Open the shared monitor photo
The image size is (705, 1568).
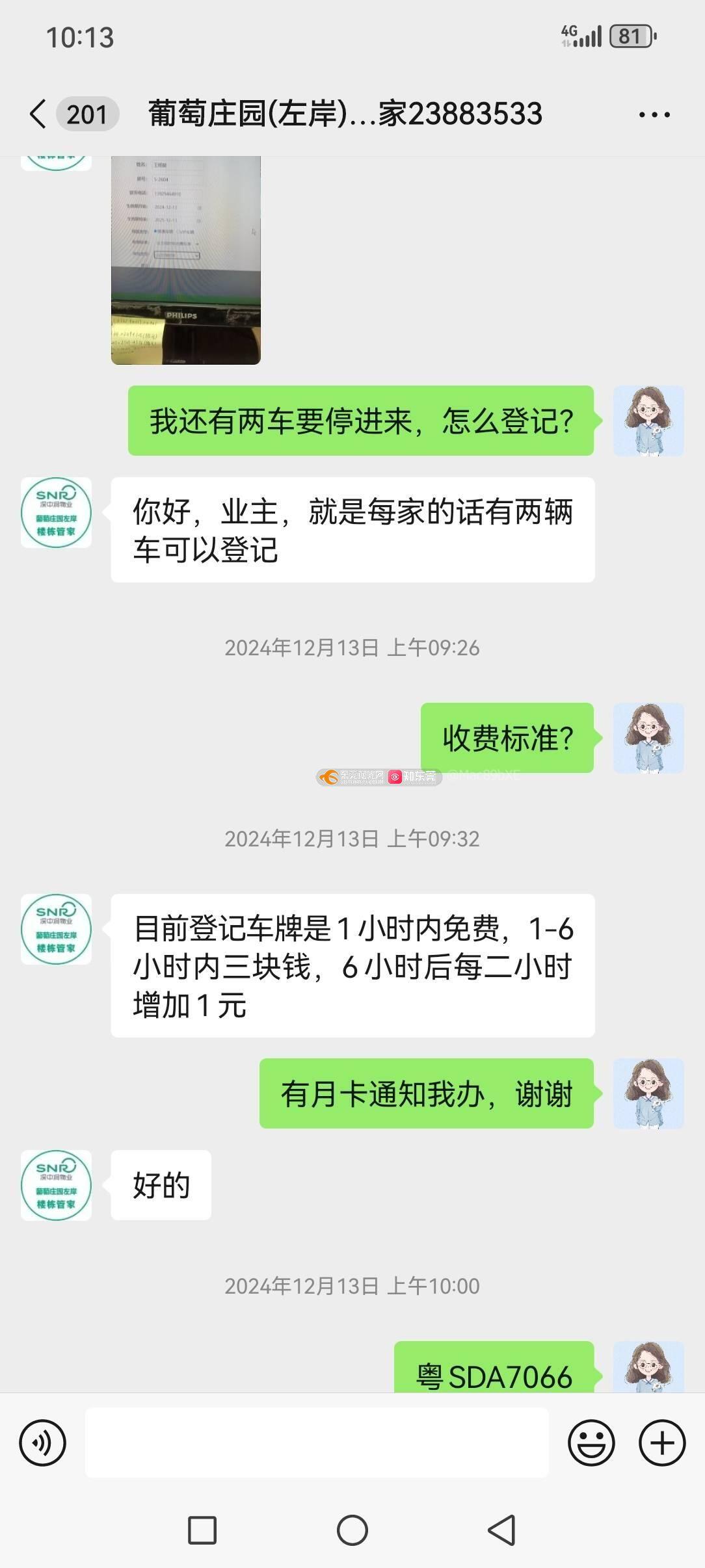(x=186, y=260)
